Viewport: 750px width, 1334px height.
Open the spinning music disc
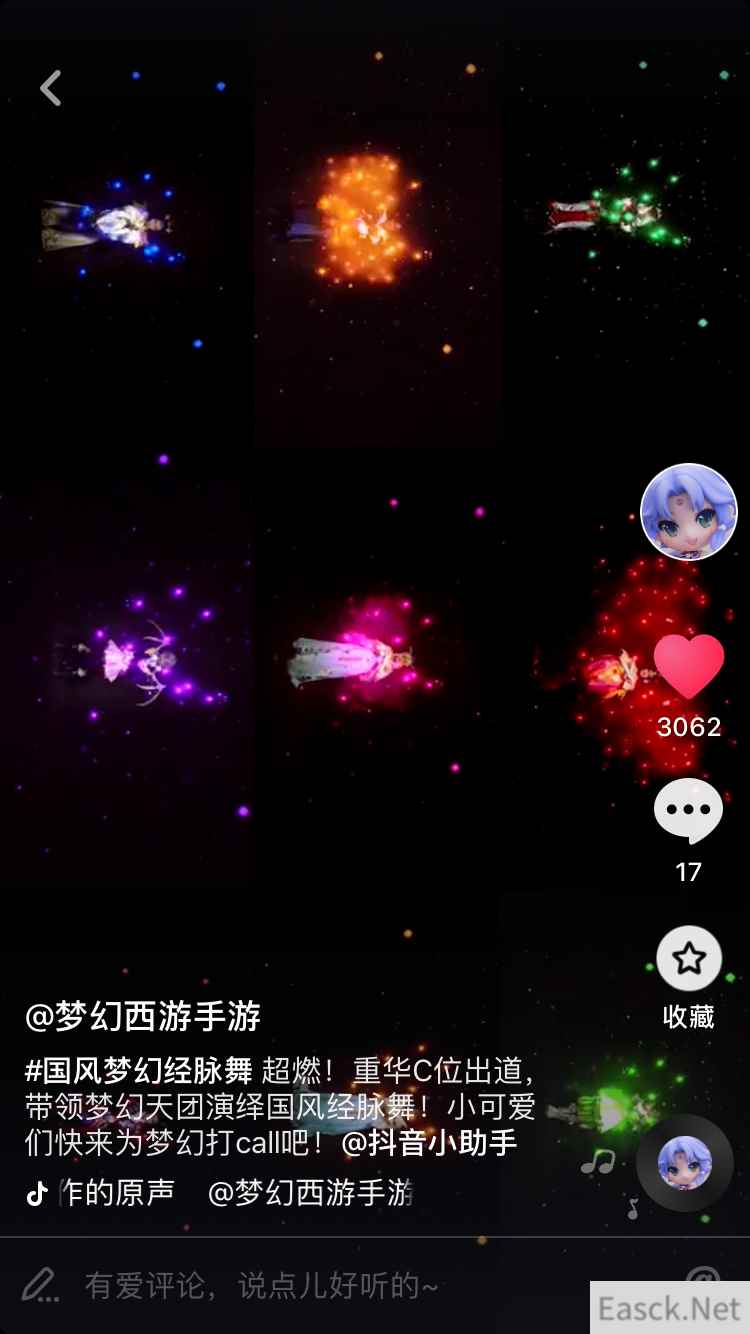685,1163
